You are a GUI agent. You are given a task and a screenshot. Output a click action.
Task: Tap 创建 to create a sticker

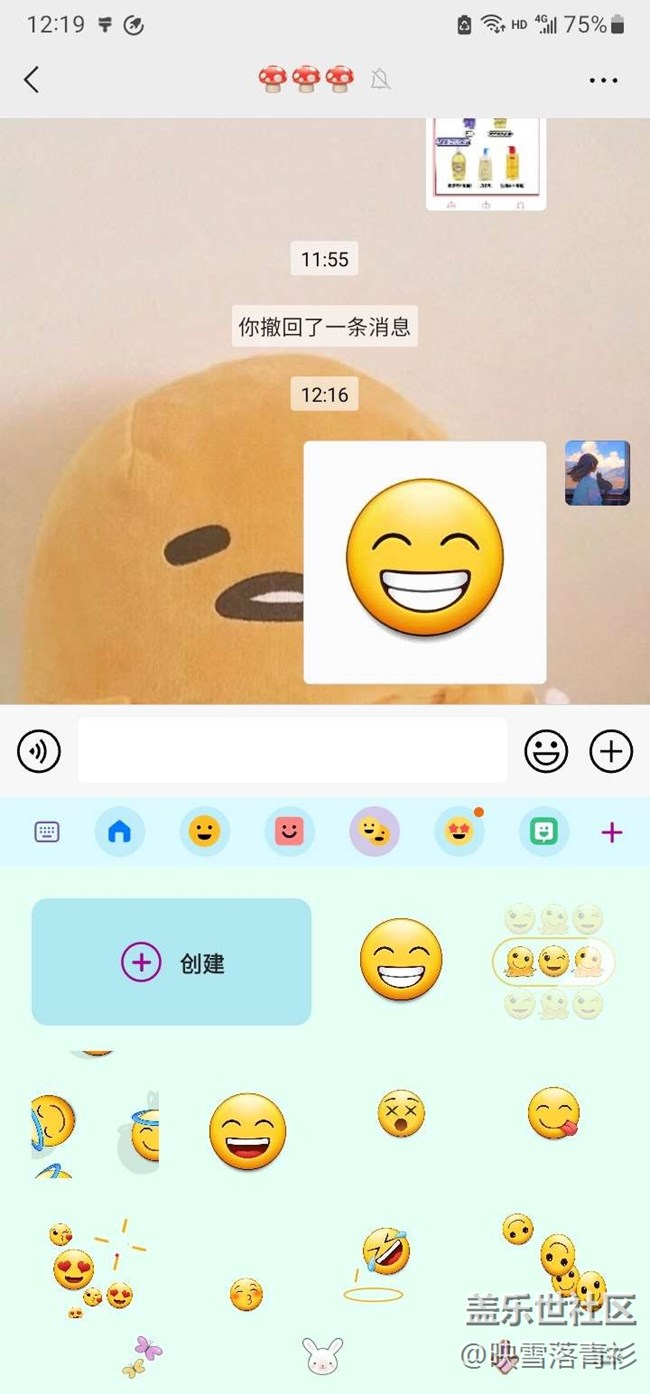click(x=171, y=962)
